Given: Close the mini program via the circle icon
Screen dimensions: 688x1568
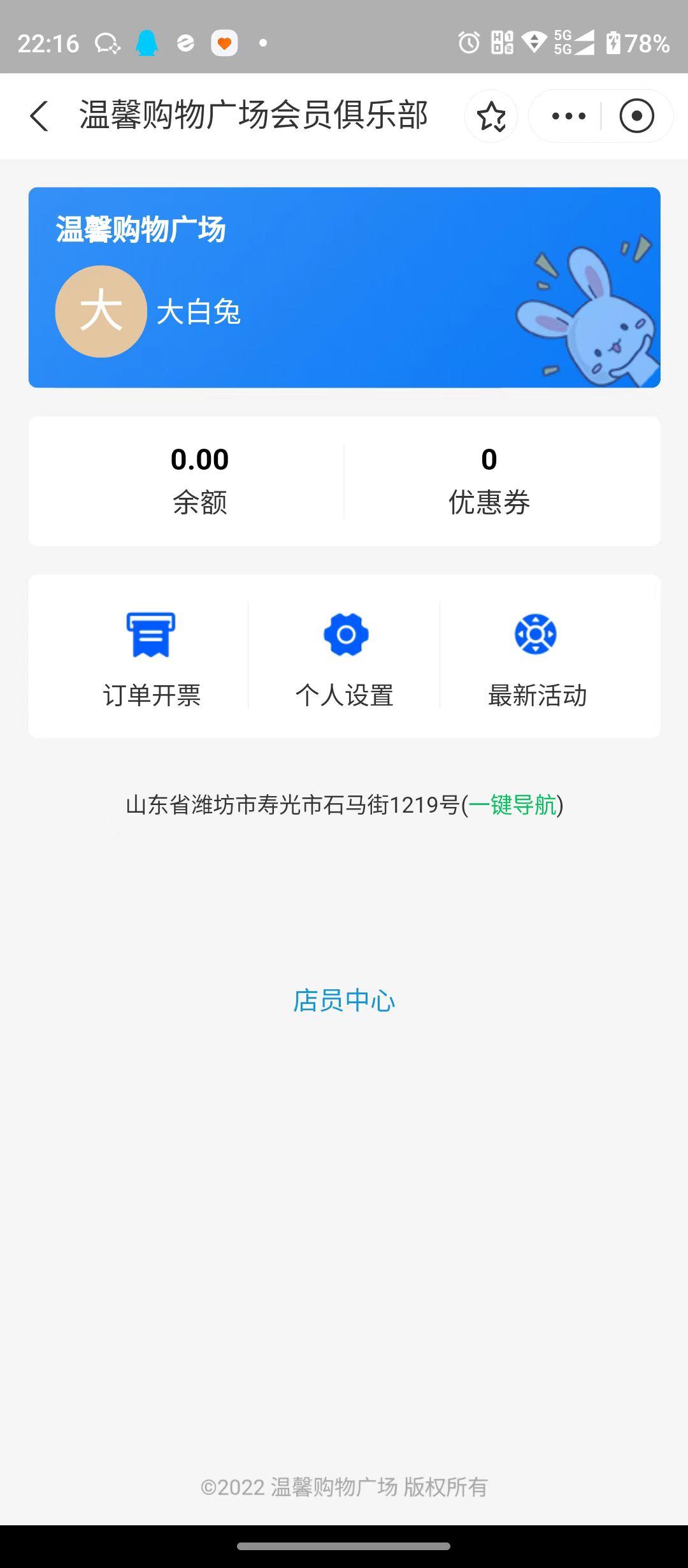Looking at the screenshot, I should point(636,116).
